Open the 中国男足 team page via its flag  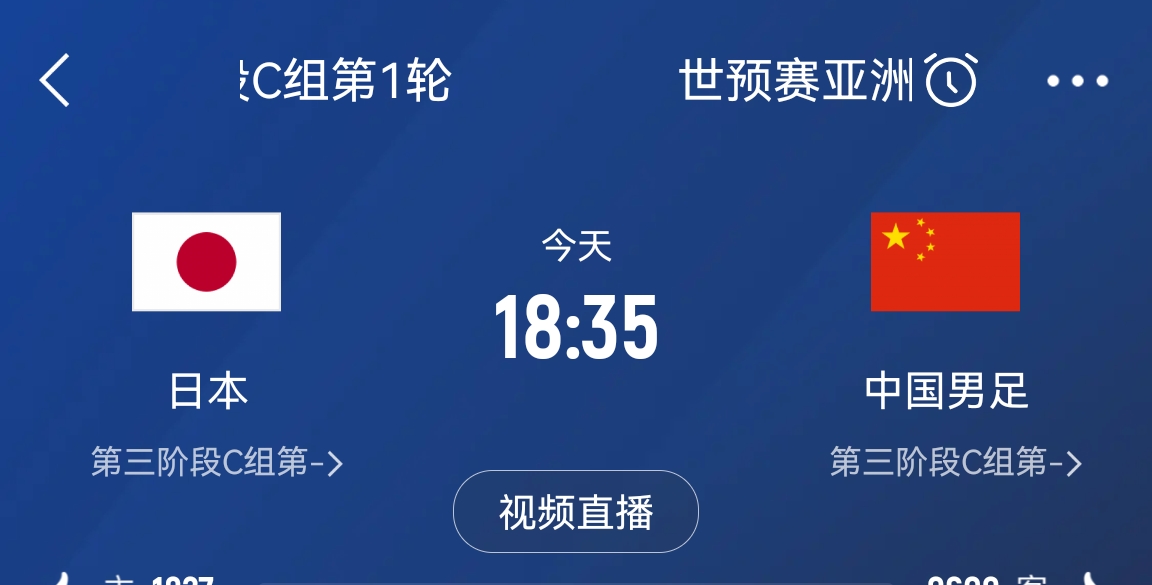click(x=945, y=262)
